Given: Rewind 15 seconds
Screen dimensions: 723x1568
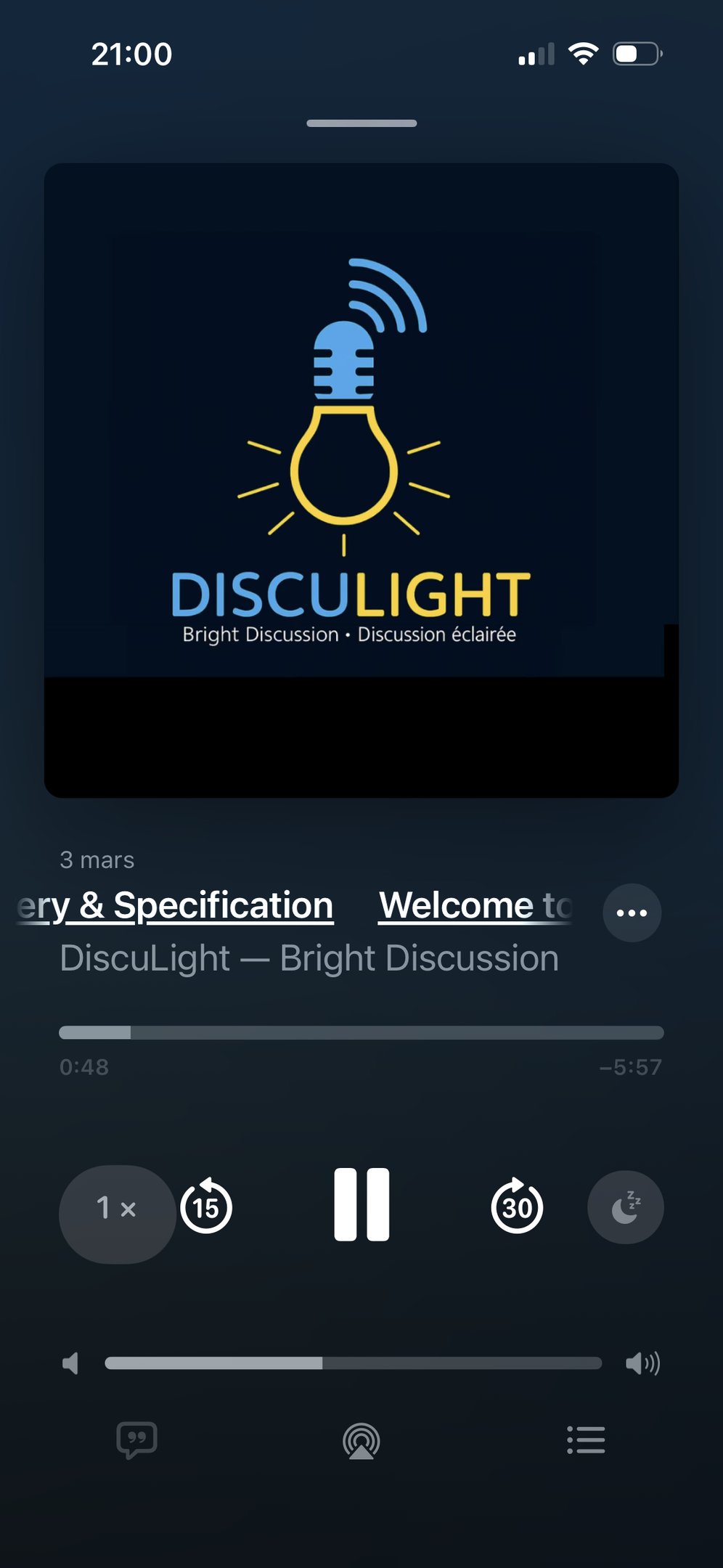Looking at the screenshot, I should coord(206,1206).
